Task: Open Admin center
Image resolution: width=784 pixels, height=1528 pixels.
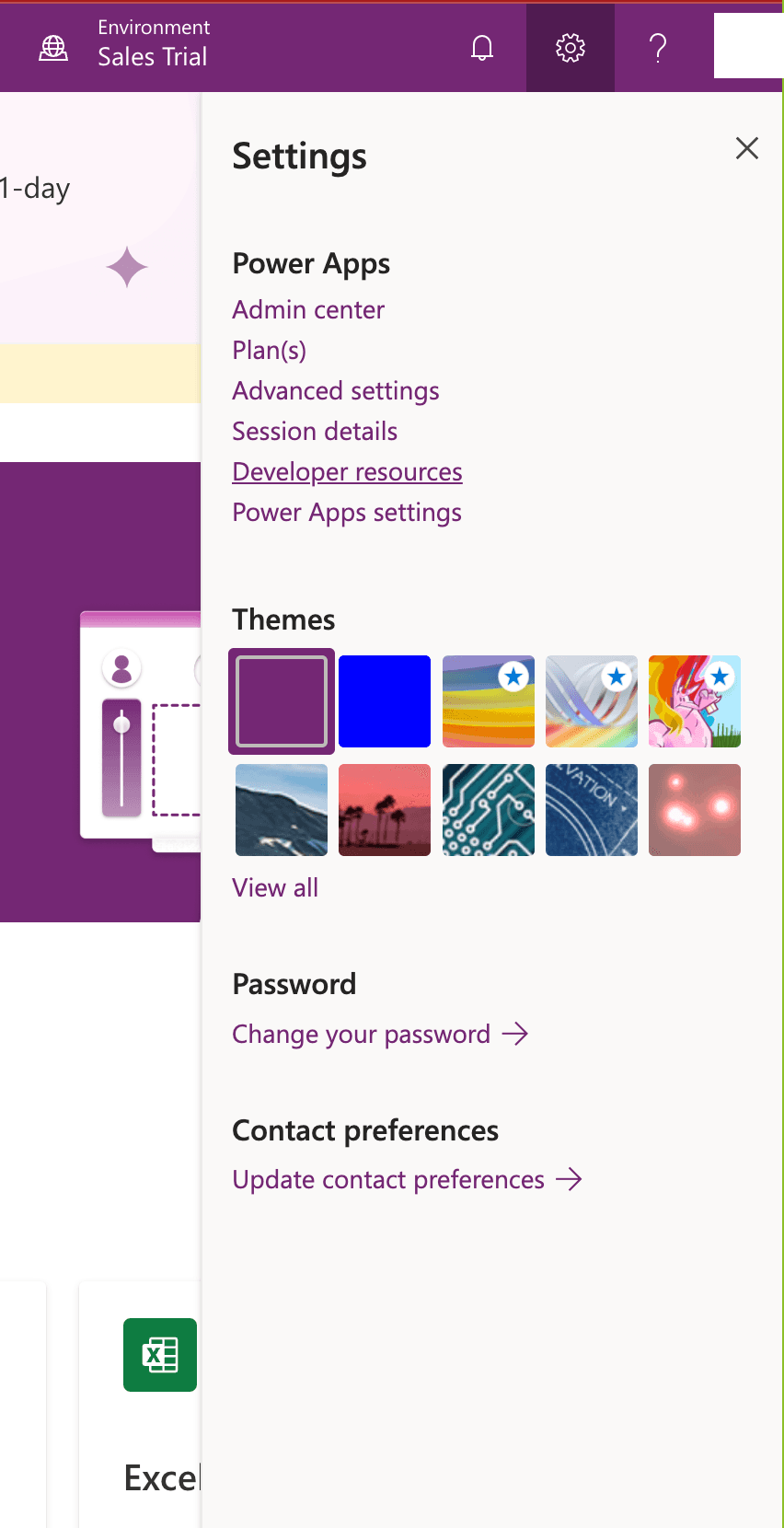Action: click(x=308, y=310)
